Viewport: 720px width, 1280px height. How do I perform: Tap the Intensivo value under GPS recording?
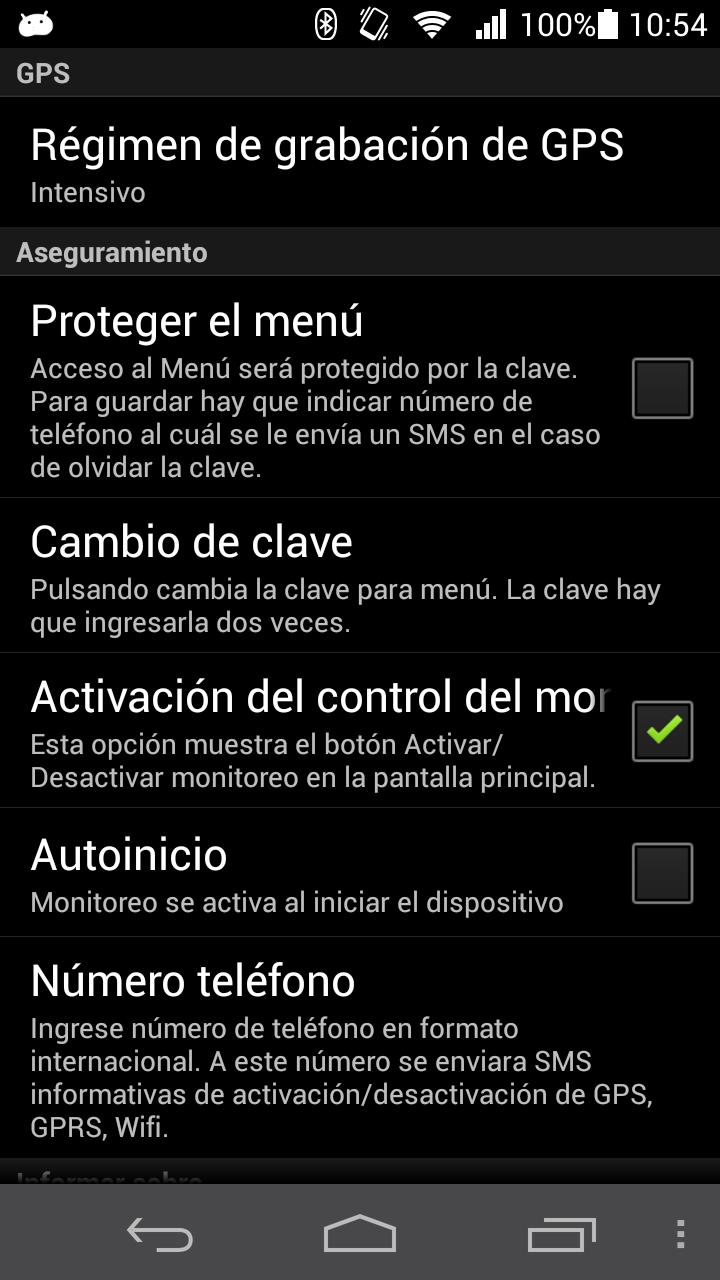[x=87, y=192]
